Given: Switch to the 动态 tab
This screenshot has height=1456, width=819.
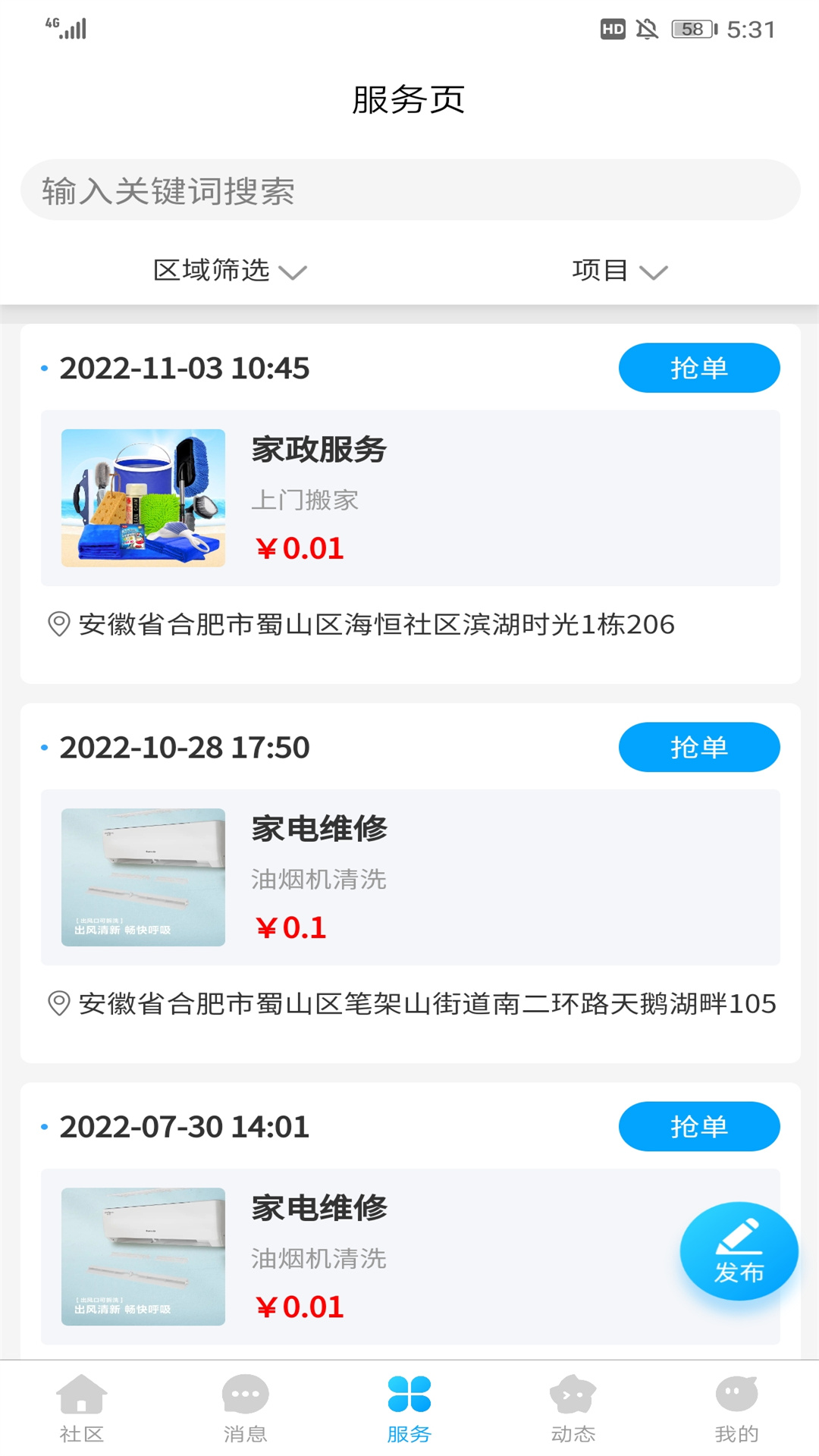Looking at the screenshot, I should pyautogui.click(x=573, y=1407).
